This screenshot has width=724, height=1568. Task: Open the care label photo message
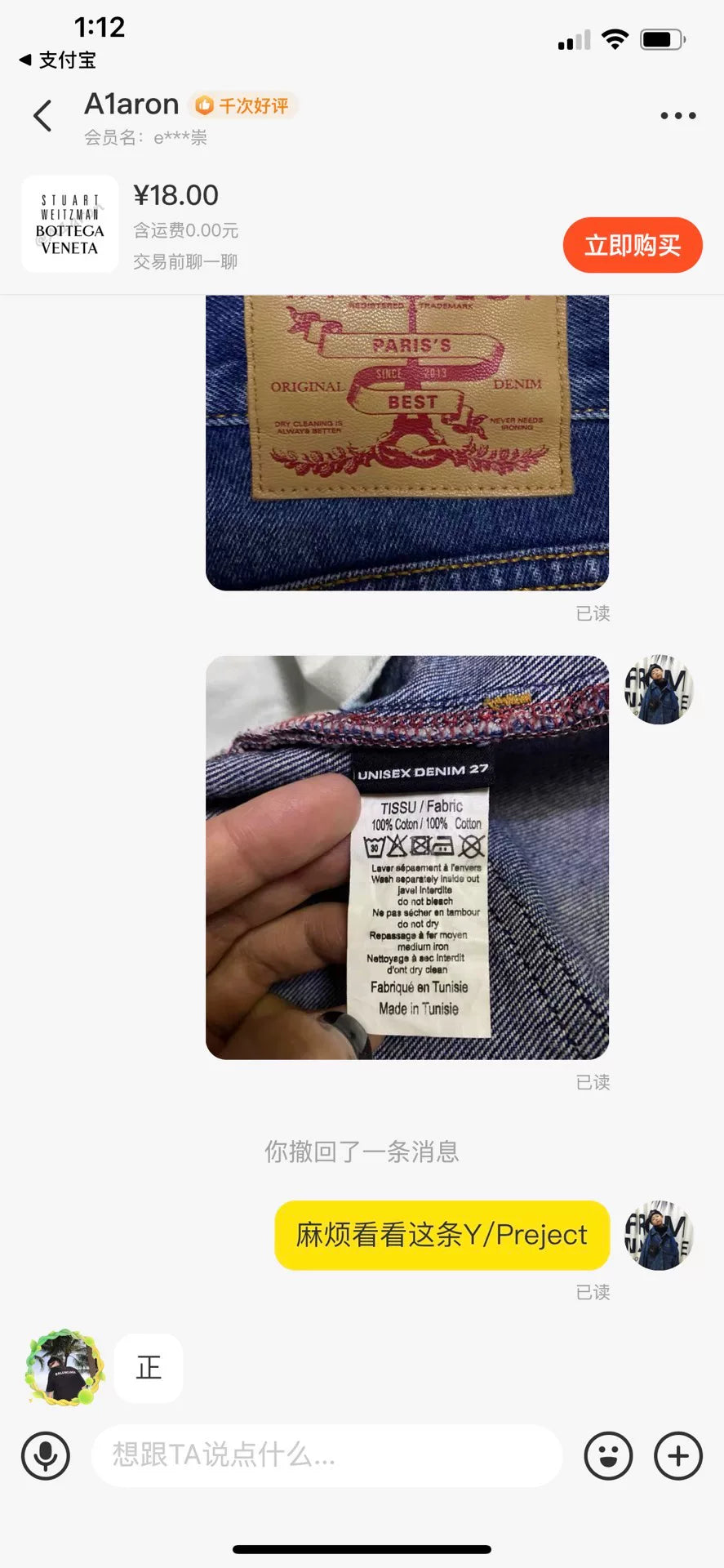(x=406, y=857)
